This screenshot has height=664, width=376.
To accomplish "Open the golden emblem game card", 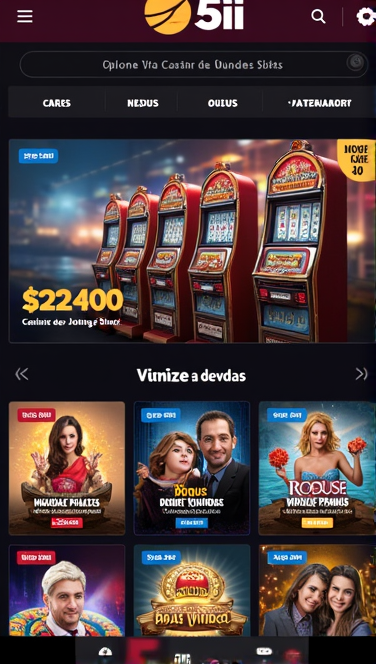I will tap(192, 590).
